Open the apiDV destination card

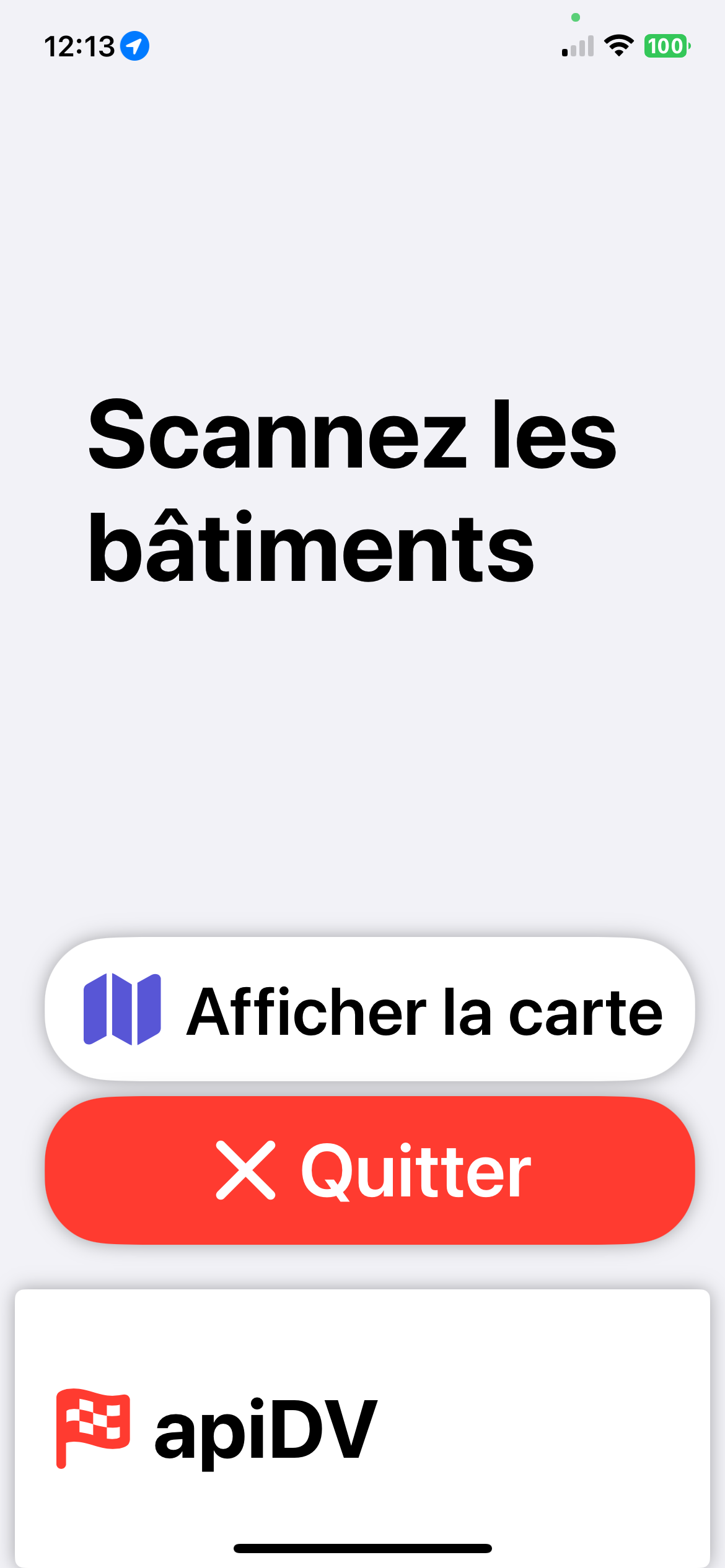362,1428
